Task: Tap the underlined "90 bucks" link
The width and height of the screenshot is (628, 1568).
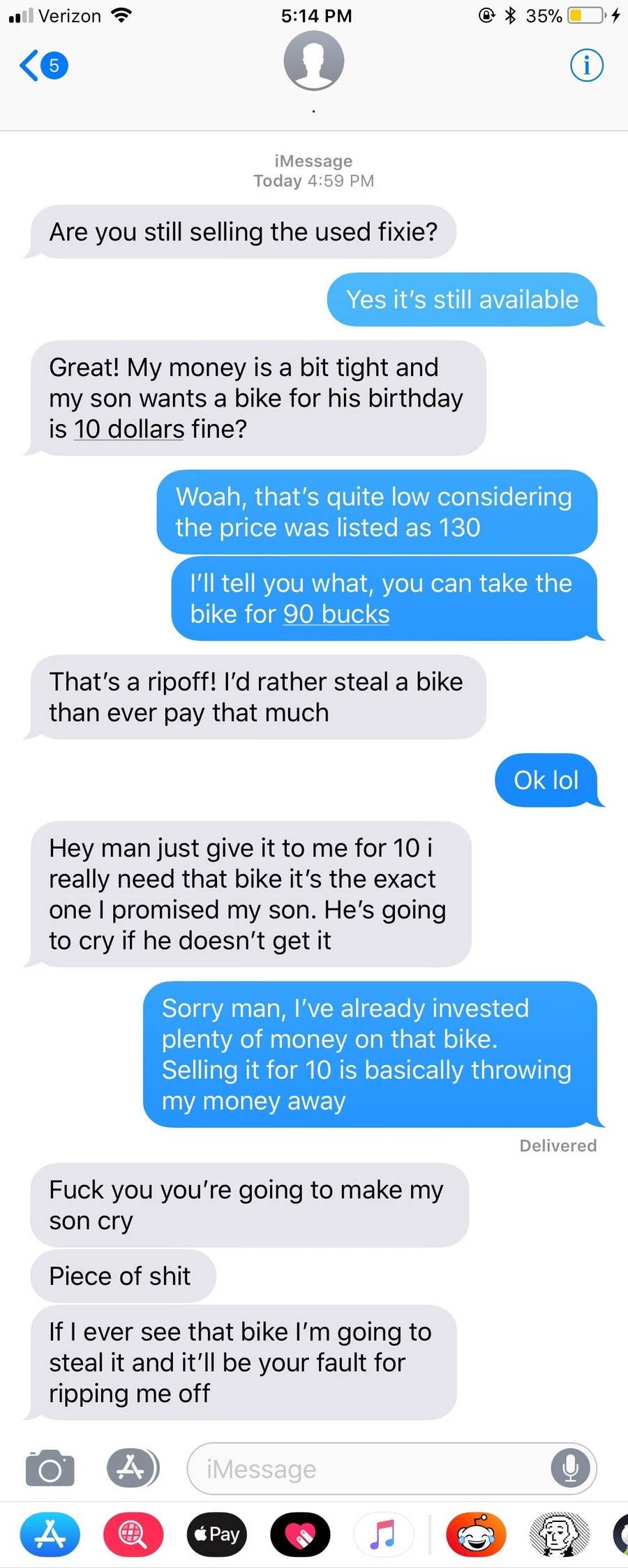Action: pos(336,615)
